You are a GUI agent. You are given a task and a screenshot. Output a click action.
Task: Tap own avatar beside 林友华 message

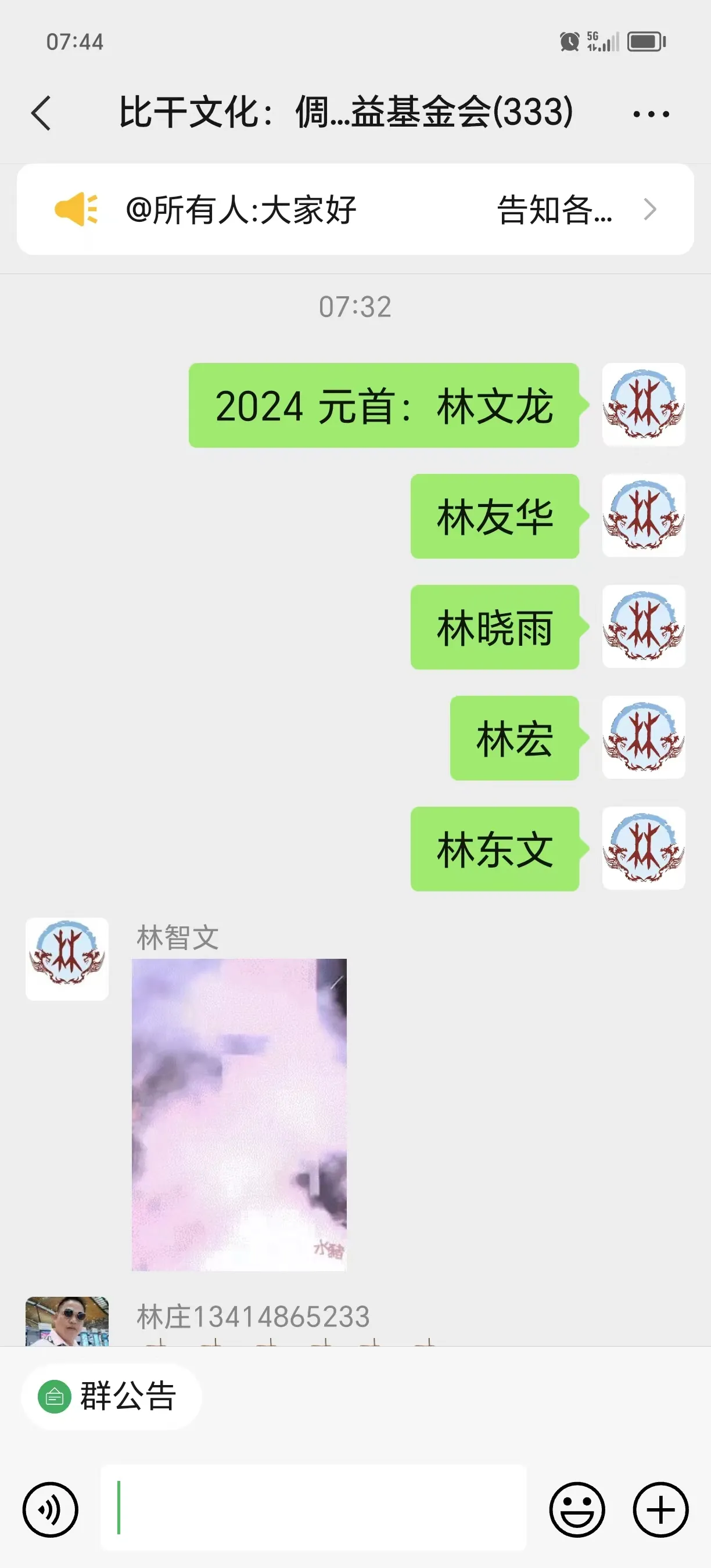[644, 516]
